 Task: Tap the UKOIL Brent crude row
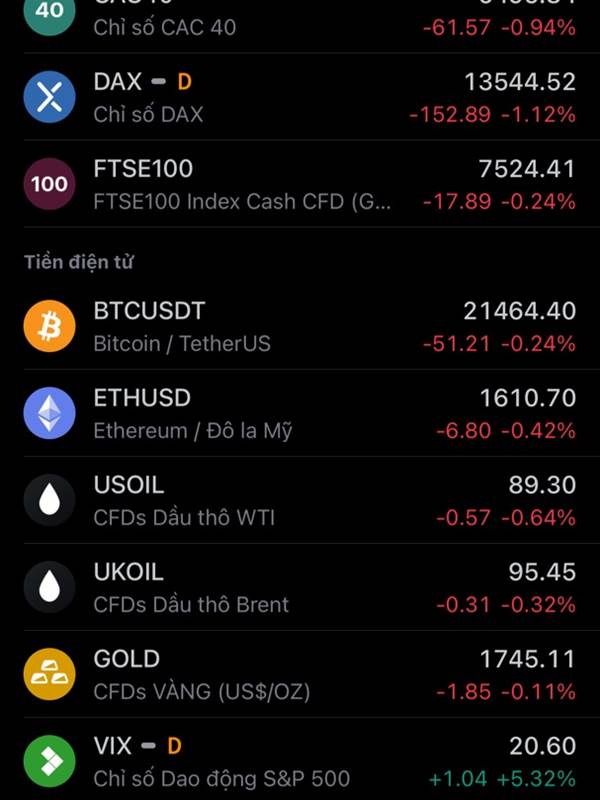click(x=300, y=587)
